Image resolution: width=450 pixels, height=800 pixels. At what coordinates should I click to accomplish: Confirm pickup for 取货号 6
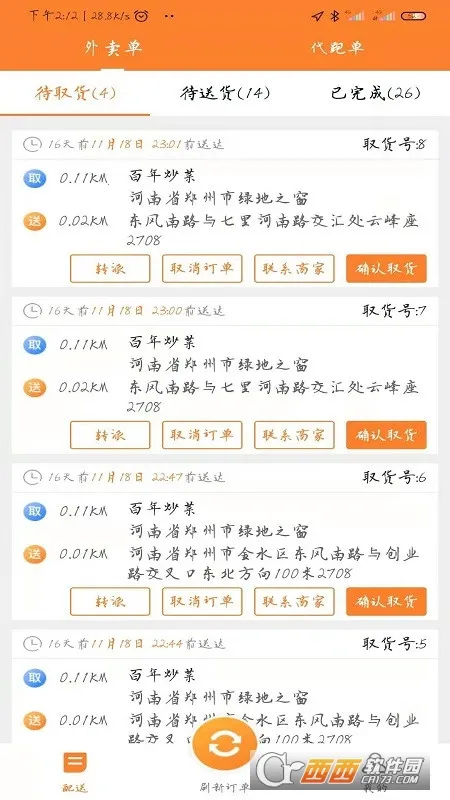pyautogui.click(x=386, y=602)
